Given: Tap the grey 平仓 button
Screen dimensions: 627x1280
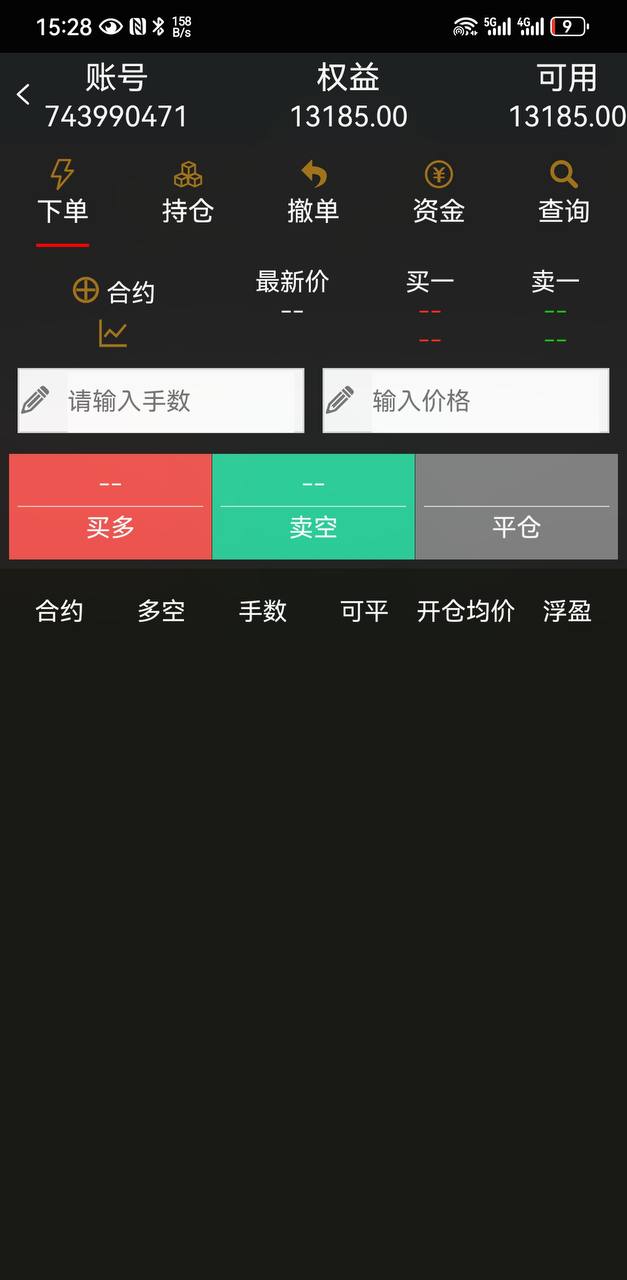Looking at the screenshot, I should coord(516,507).
